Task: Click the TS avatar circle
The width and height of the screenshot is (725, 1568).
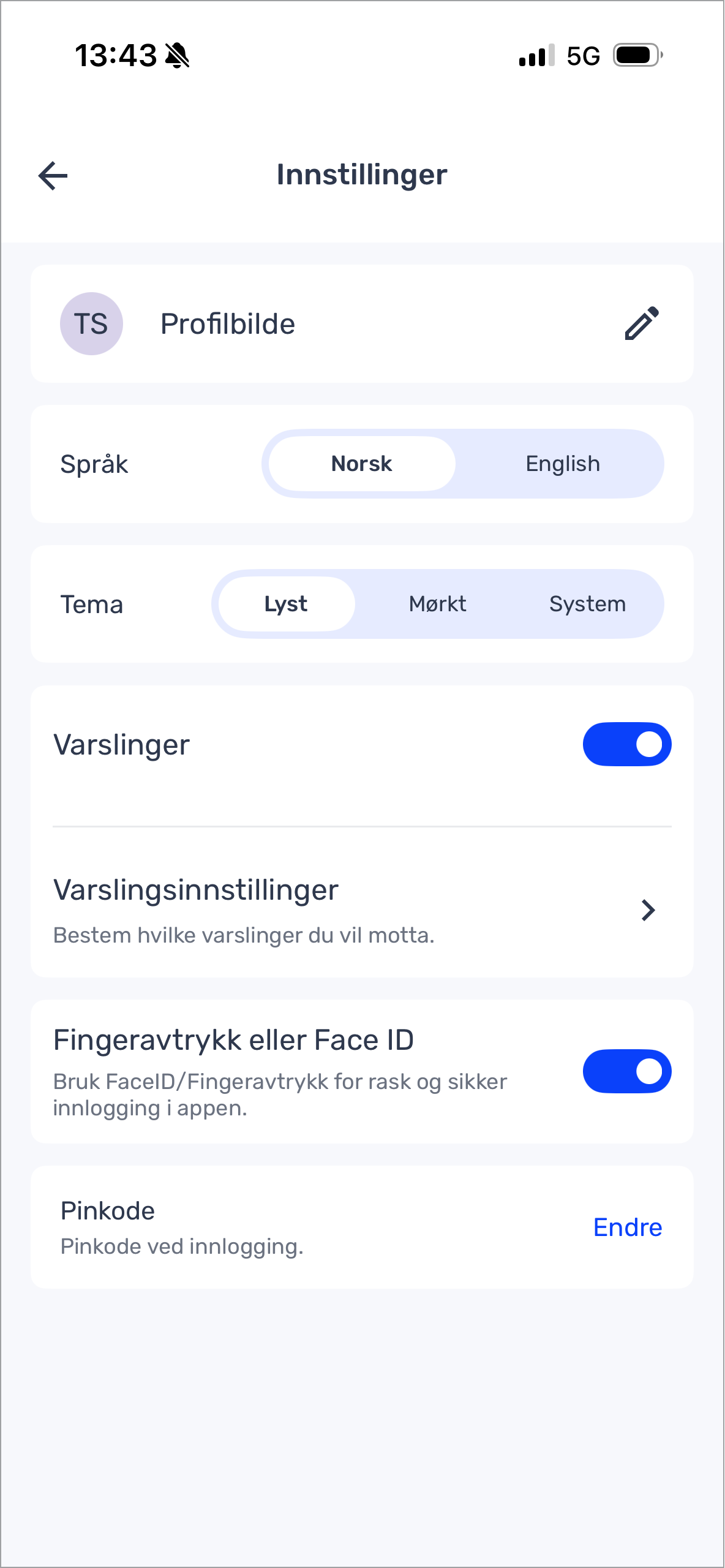Action: click(91, 323)
